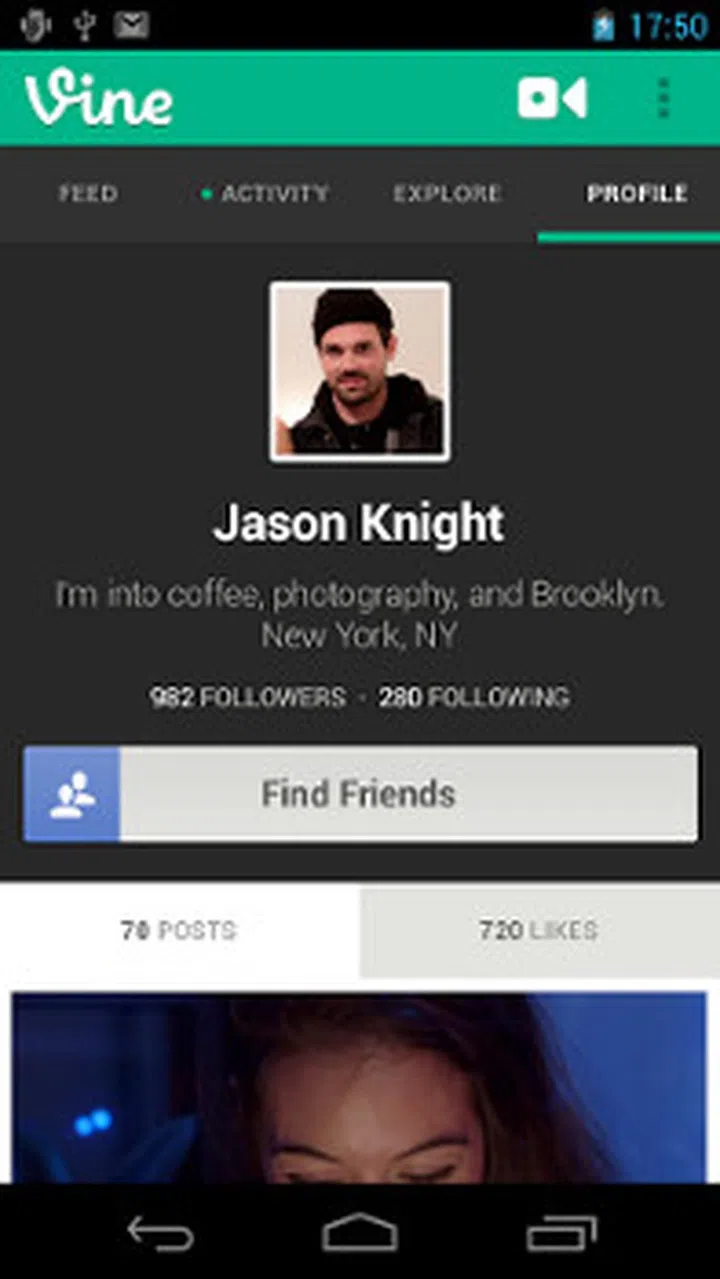Show the 70 Posts list
Screen dimensions: 720x1279
pyautogui.click(x=179, y=931)
